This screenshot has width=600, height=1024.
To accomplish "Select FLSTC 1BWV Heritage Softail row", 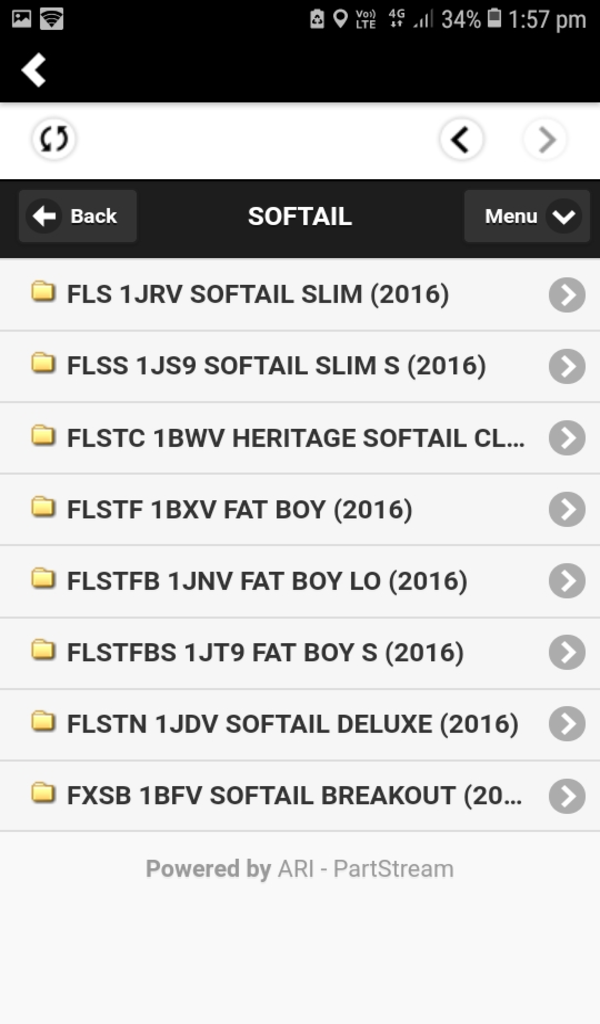I will (x=295, y=438).
